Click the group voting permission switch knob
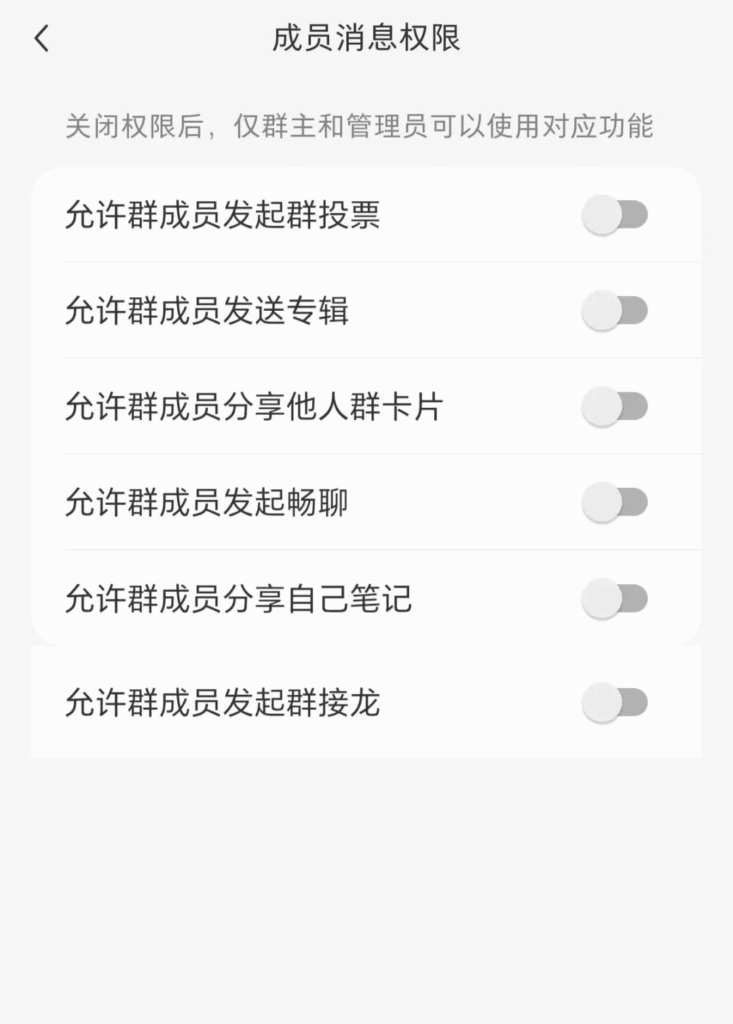This screenshot has width=733, height=1024. point(600,216)
